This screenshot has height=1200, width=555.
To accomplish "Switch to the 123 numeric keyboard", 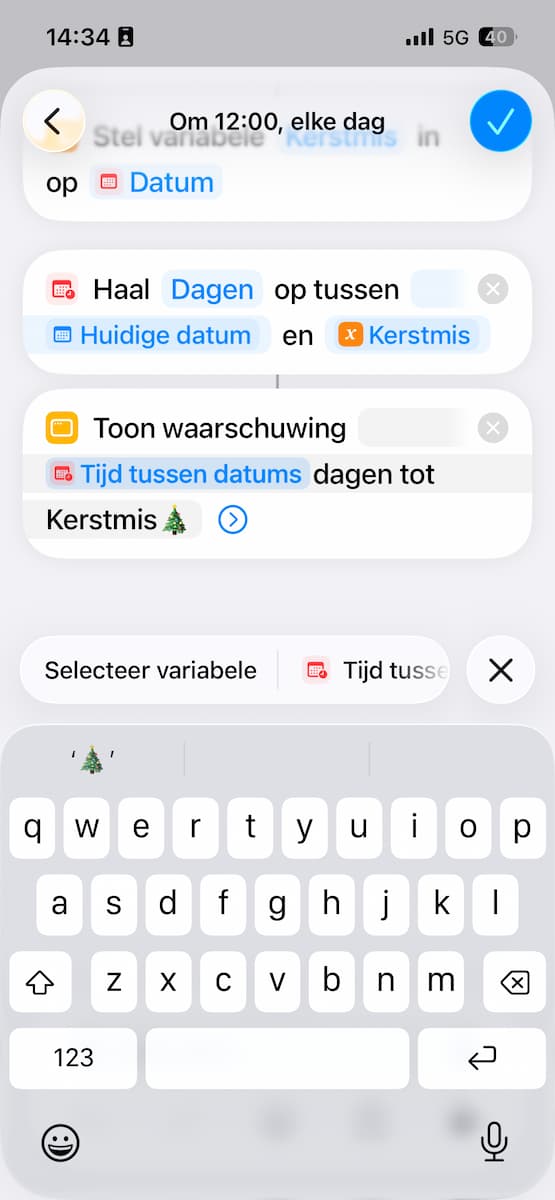I will coord(73,1058).
